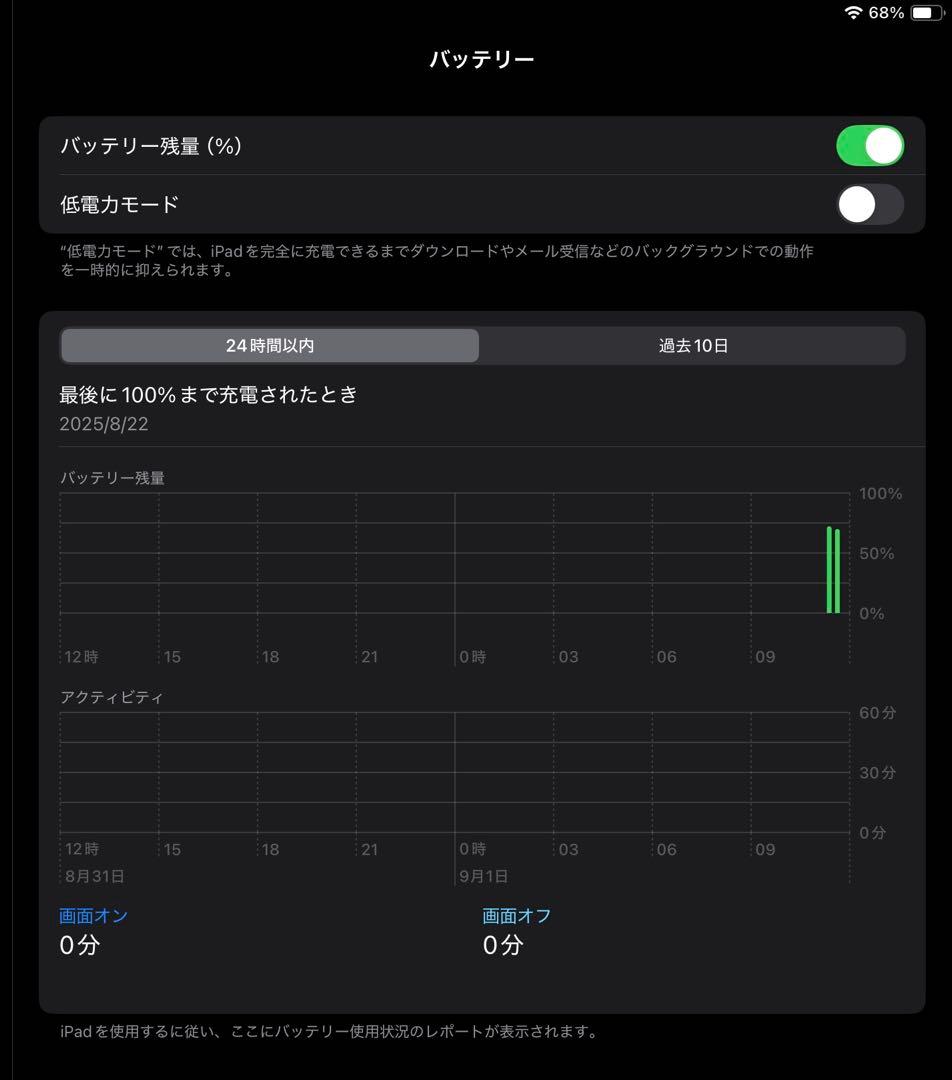Tap the 2025/8/22 last charged date
This screenshot has width=952, height=1080.
pyautogui.click(x=103, y=423)
